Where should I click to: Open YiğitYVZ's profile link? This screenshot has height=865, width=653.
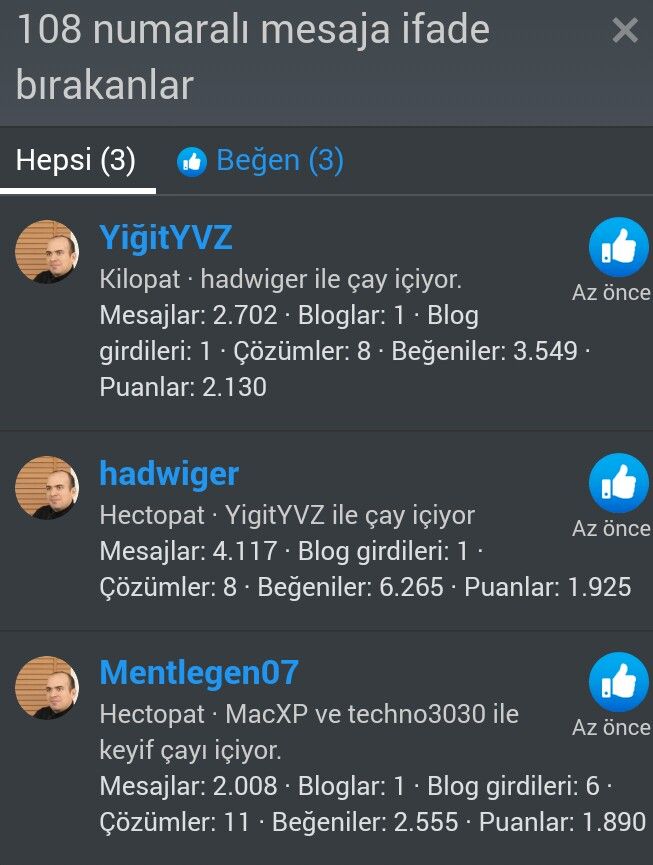[x=166, y=238]
